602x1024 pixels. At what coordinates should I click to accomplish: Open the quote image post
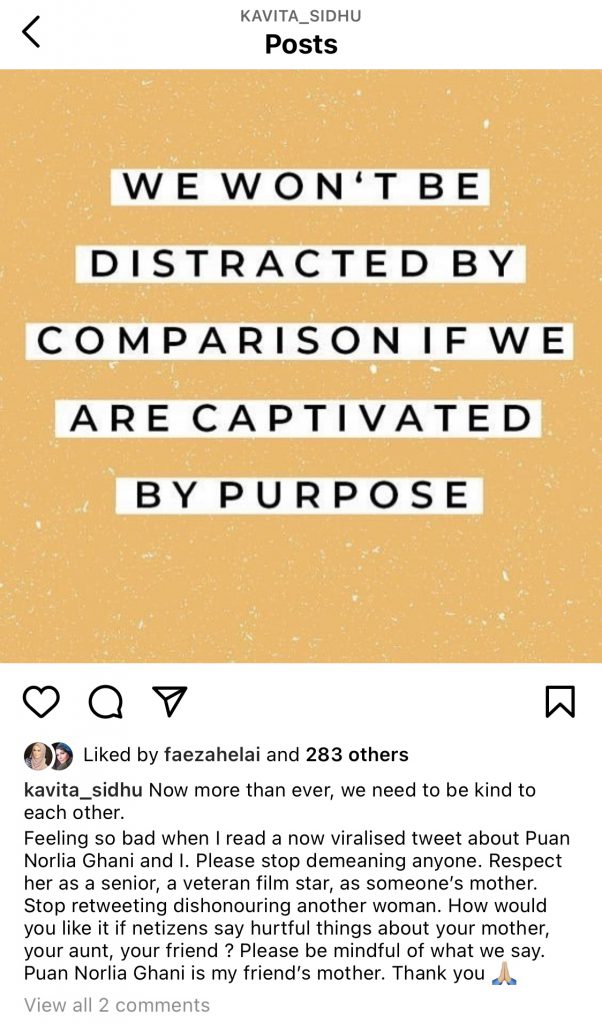pyautogui.click(x=301, y=365)
